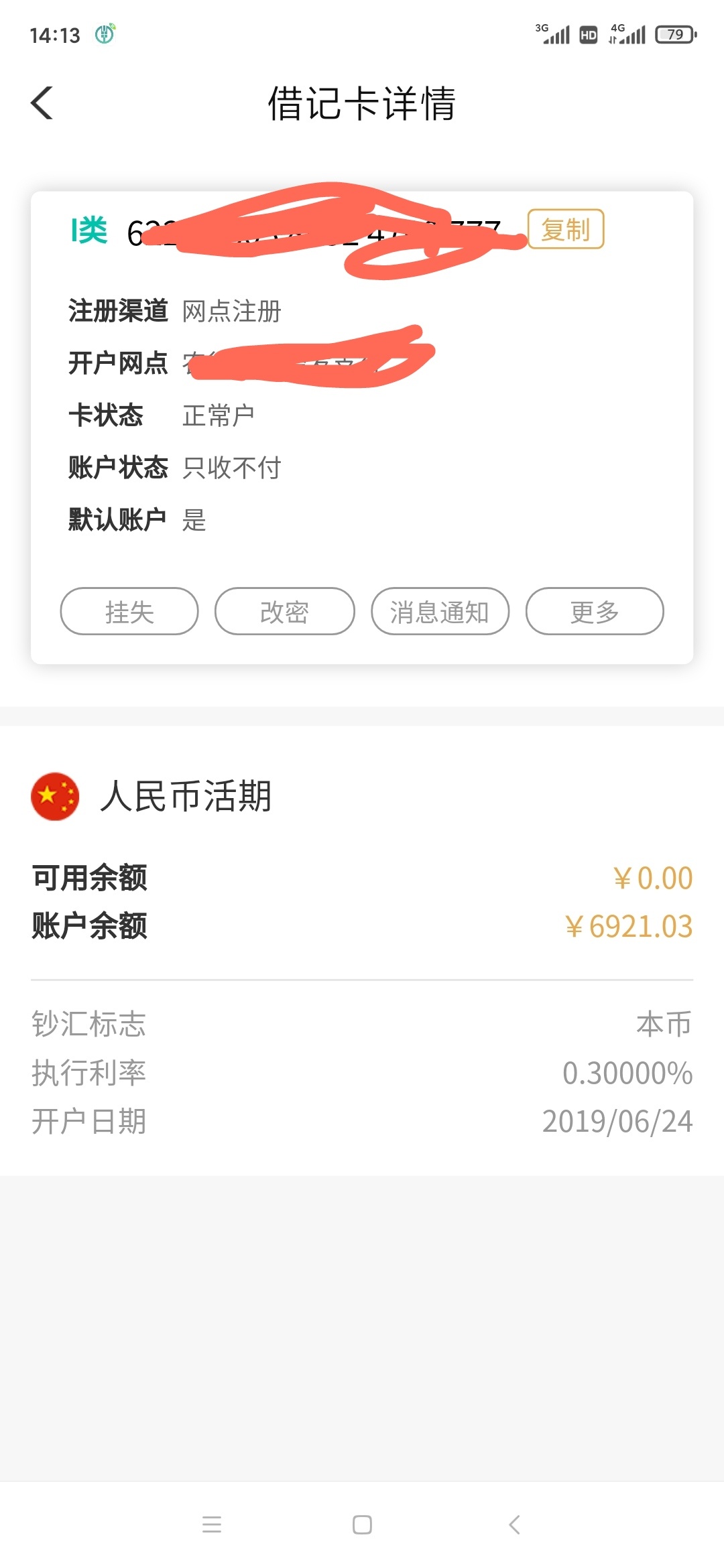Tap the system home button

(x=362, y=1524)
